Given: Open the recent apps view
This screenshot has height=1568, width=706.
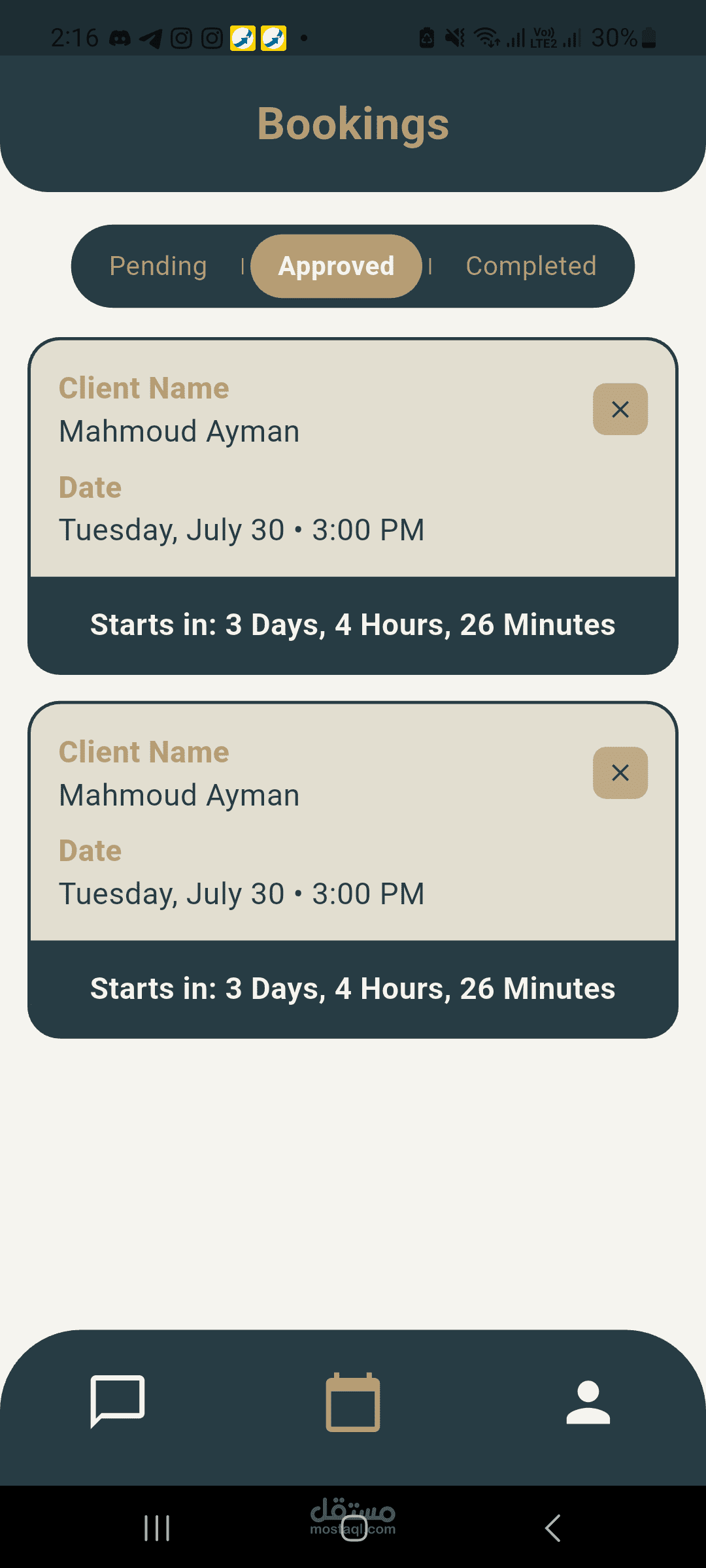Looking at the screenshot, I should 157,1528.
